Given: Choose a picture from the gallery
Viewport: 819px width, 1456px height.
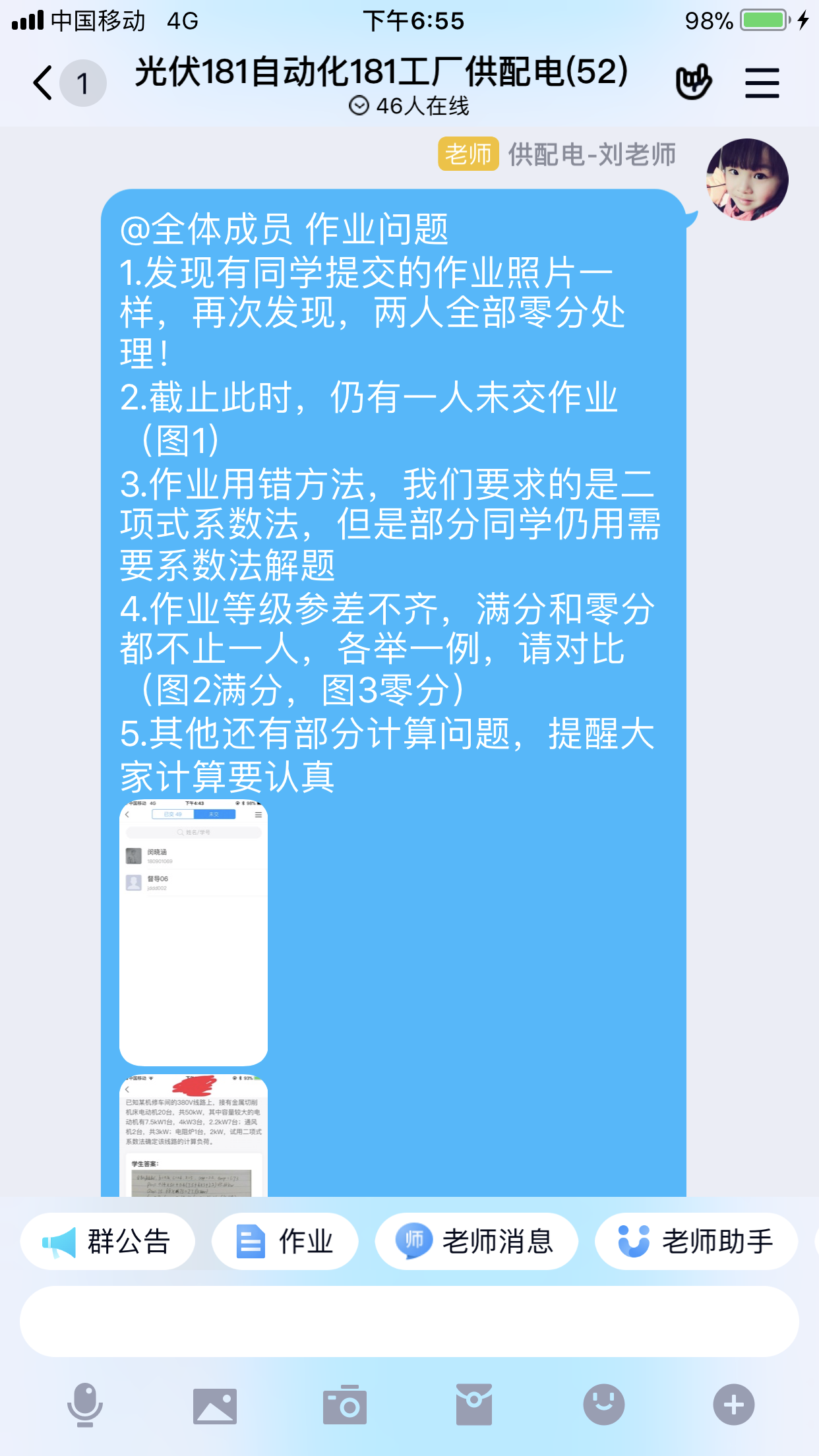Looking at the screenshot, I should coord(214,1405).
